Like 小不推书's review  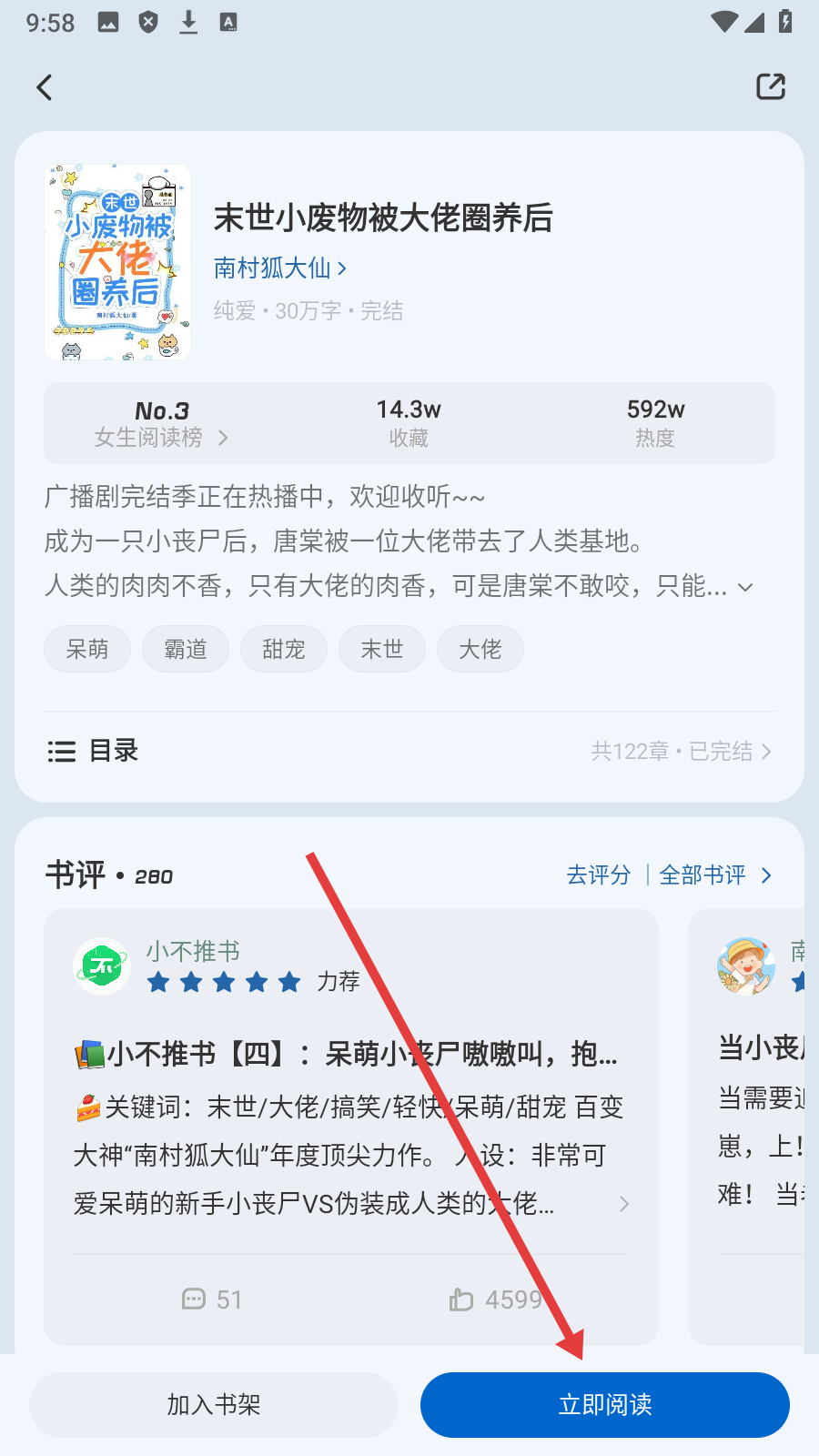point(496,1299)
